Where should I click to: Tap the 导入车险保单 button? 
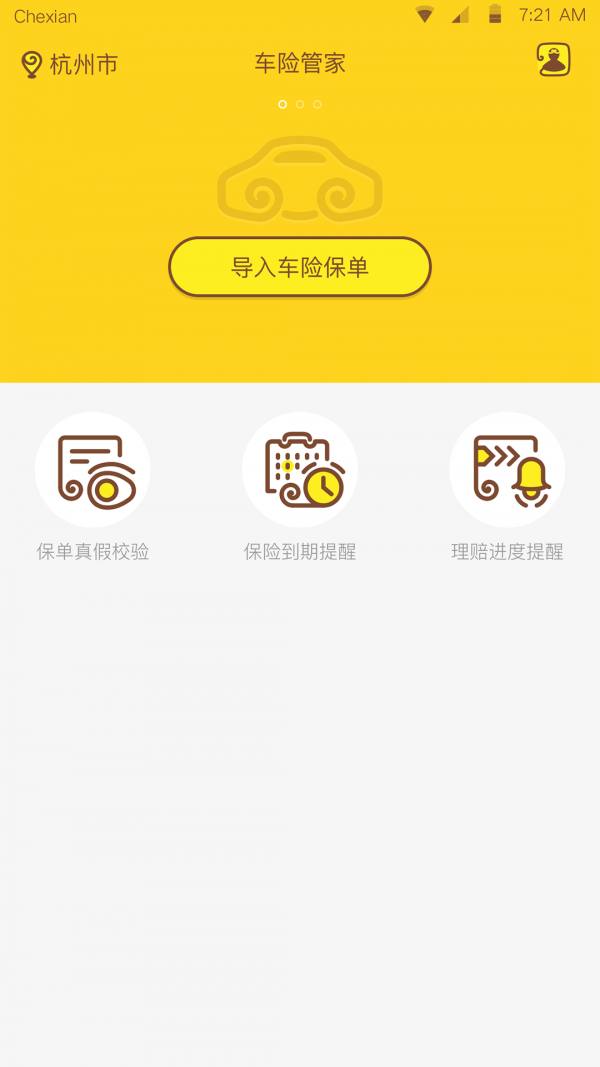click(x=300, y=267)
